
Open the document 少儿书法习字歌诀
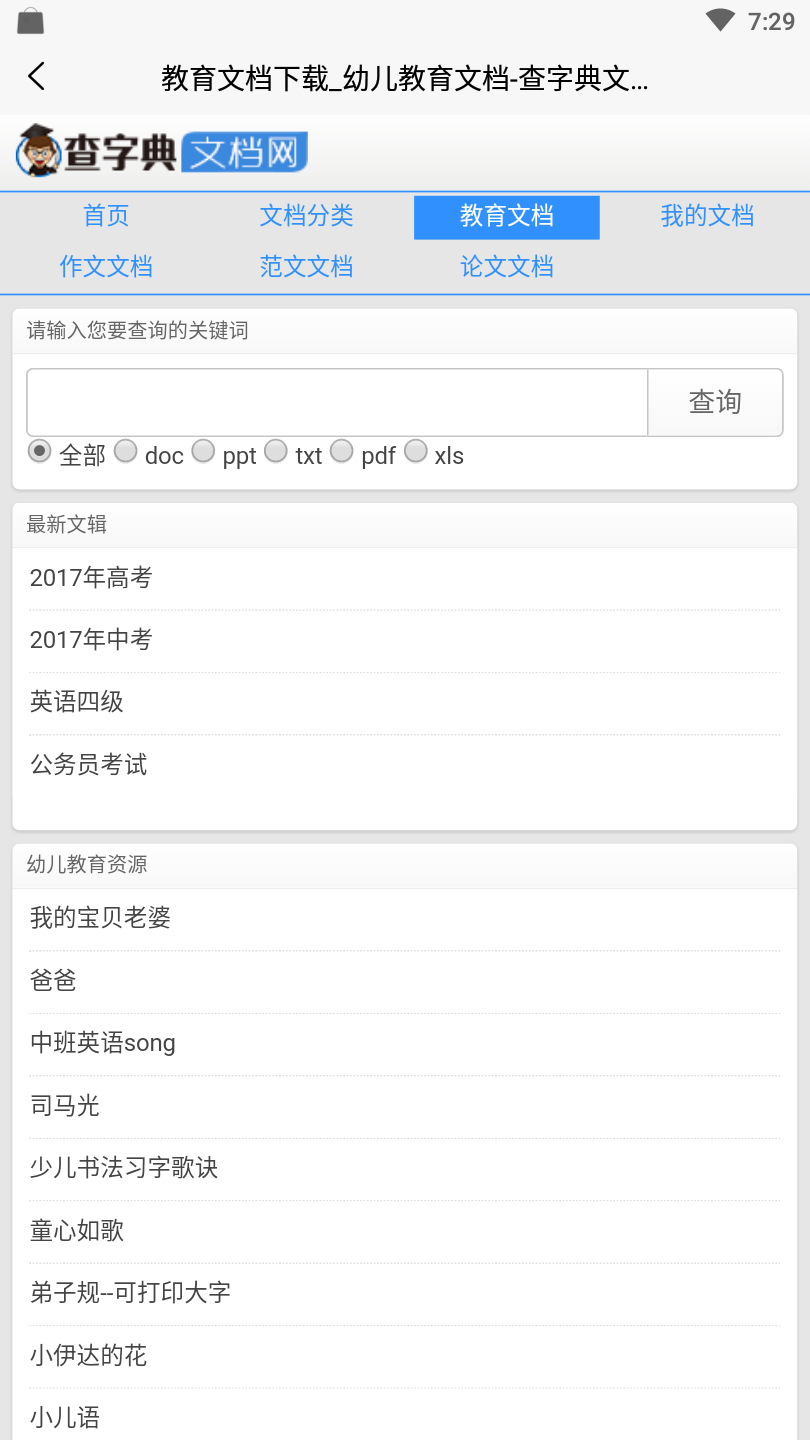click(124, 1168)
